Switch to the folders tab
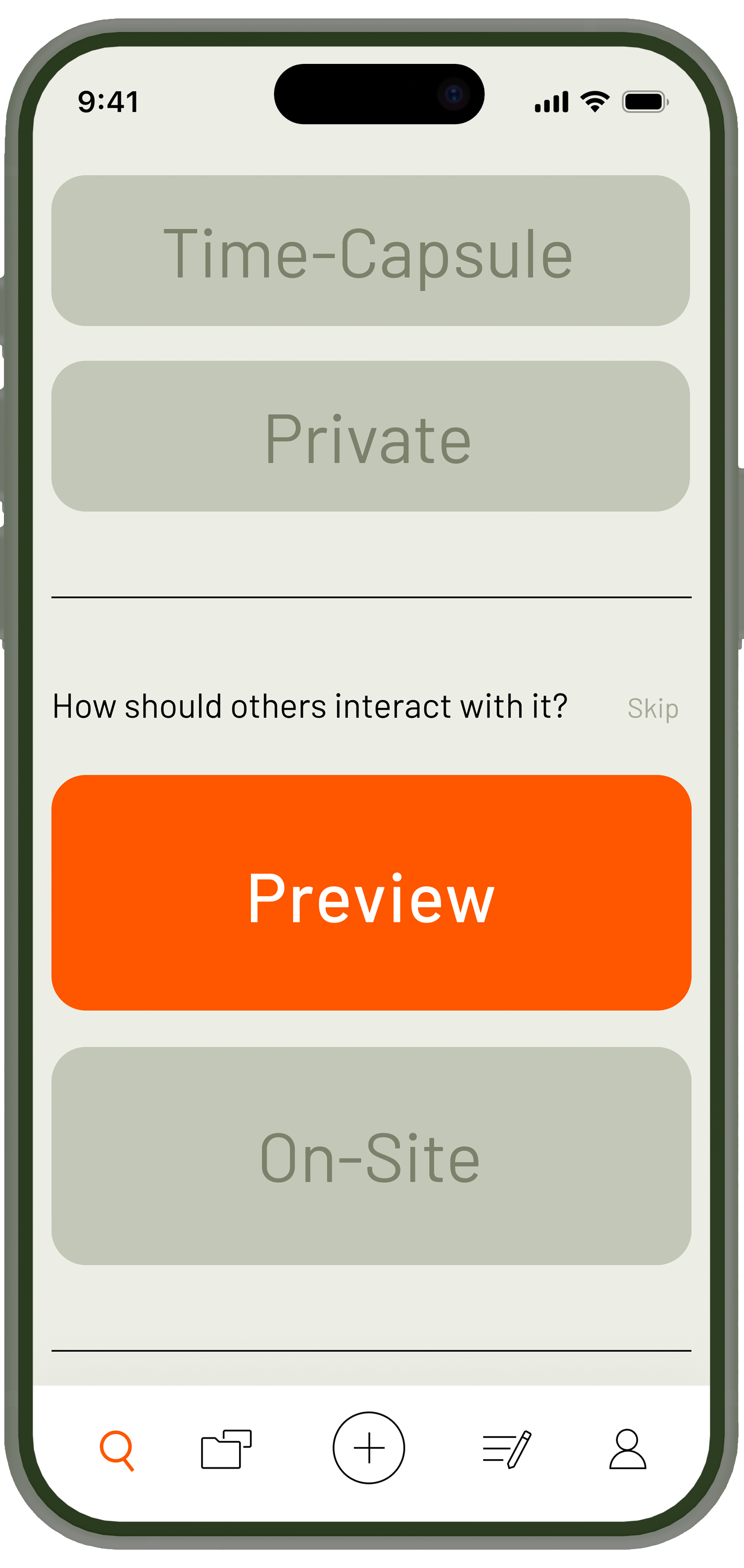 coord(227,1449)
